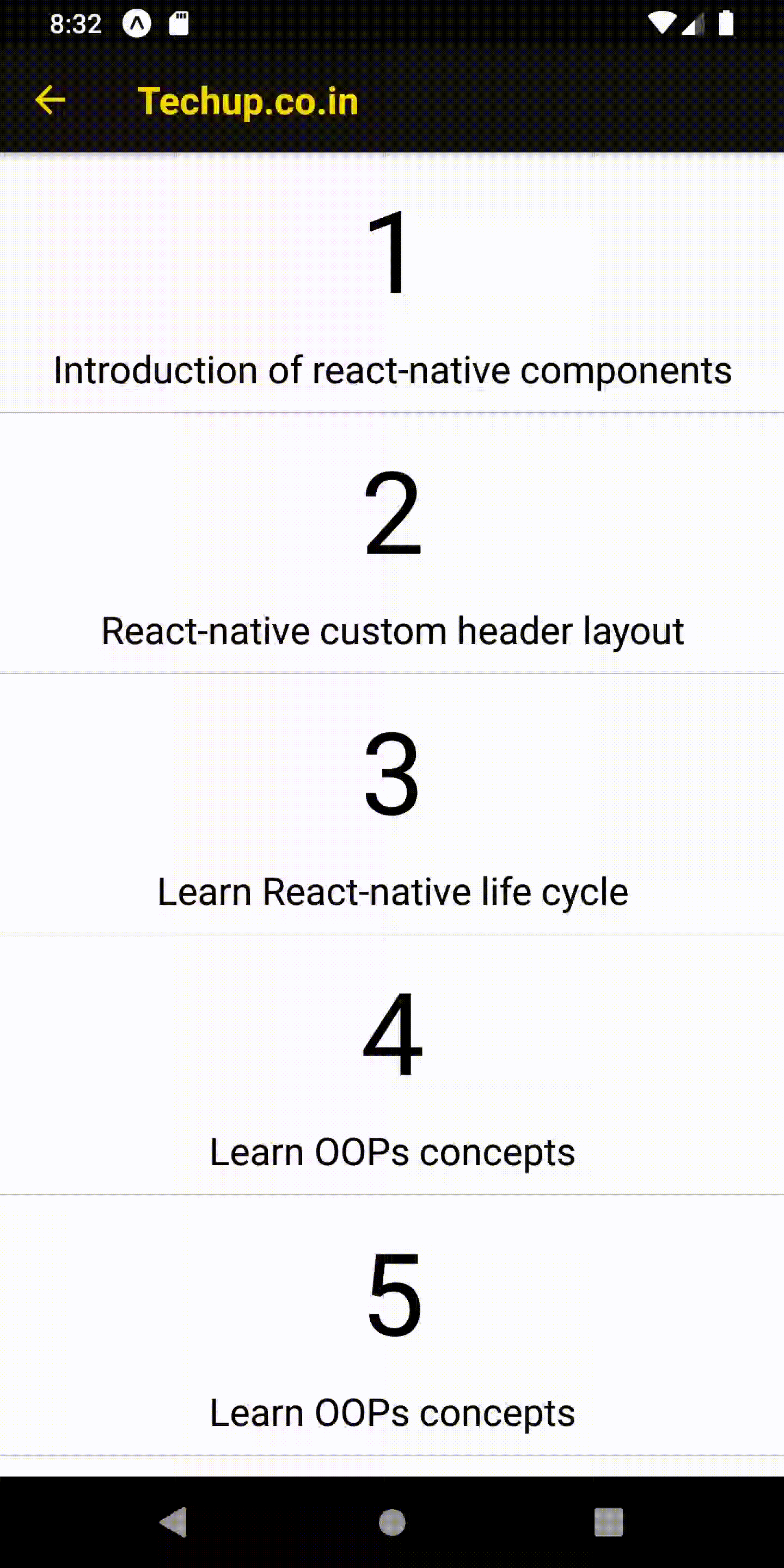
Task: Choose item 5 Learn OOPs concepts
Action: [392, 1326]
